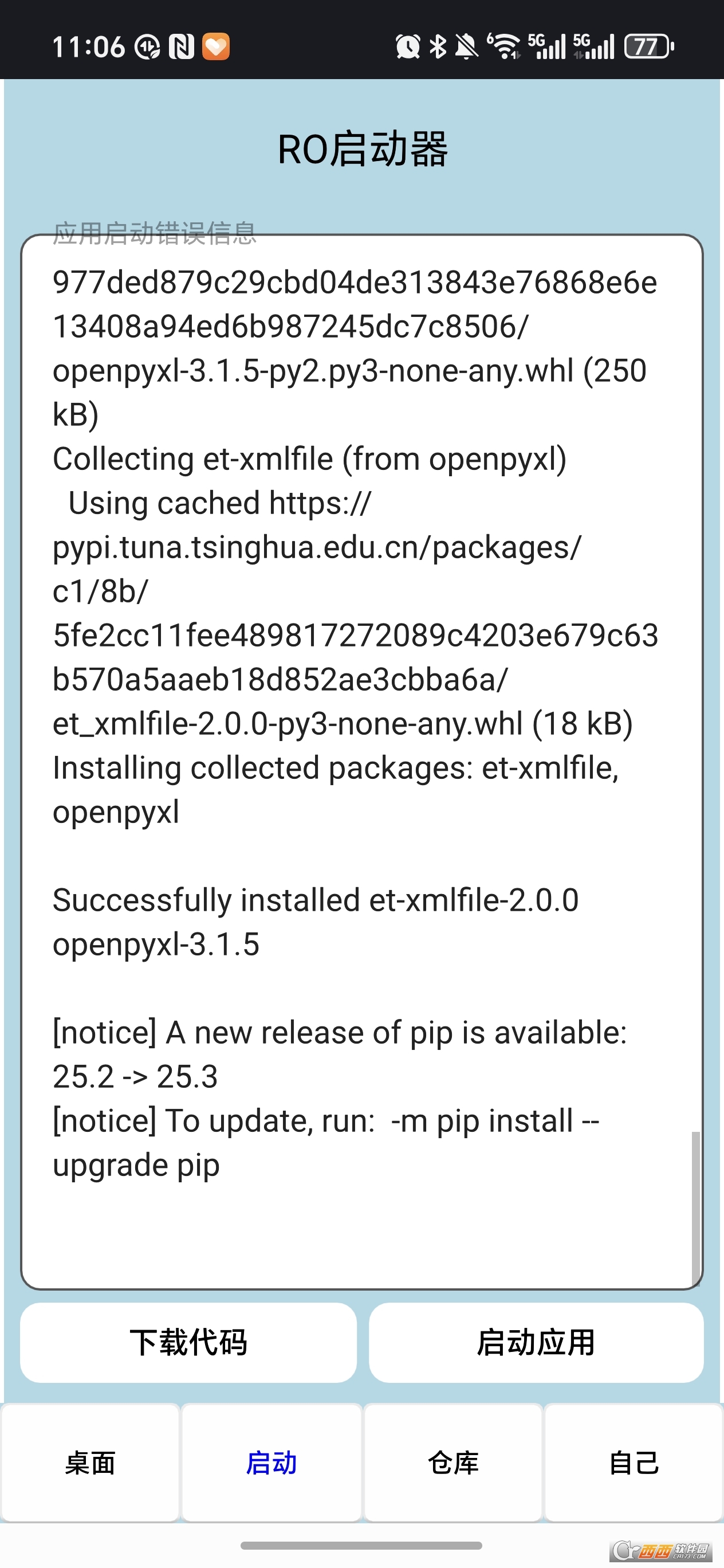Switch to the 桌面 tab
The image size is (724, 1568).
[90, 1462]
